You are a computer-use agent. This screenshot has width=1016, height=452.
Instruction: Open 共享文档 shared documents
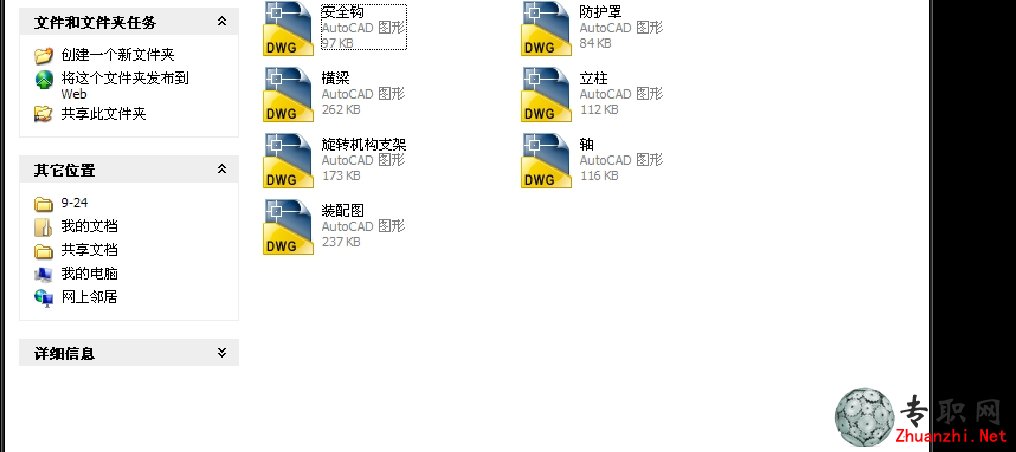pos(89,250)
